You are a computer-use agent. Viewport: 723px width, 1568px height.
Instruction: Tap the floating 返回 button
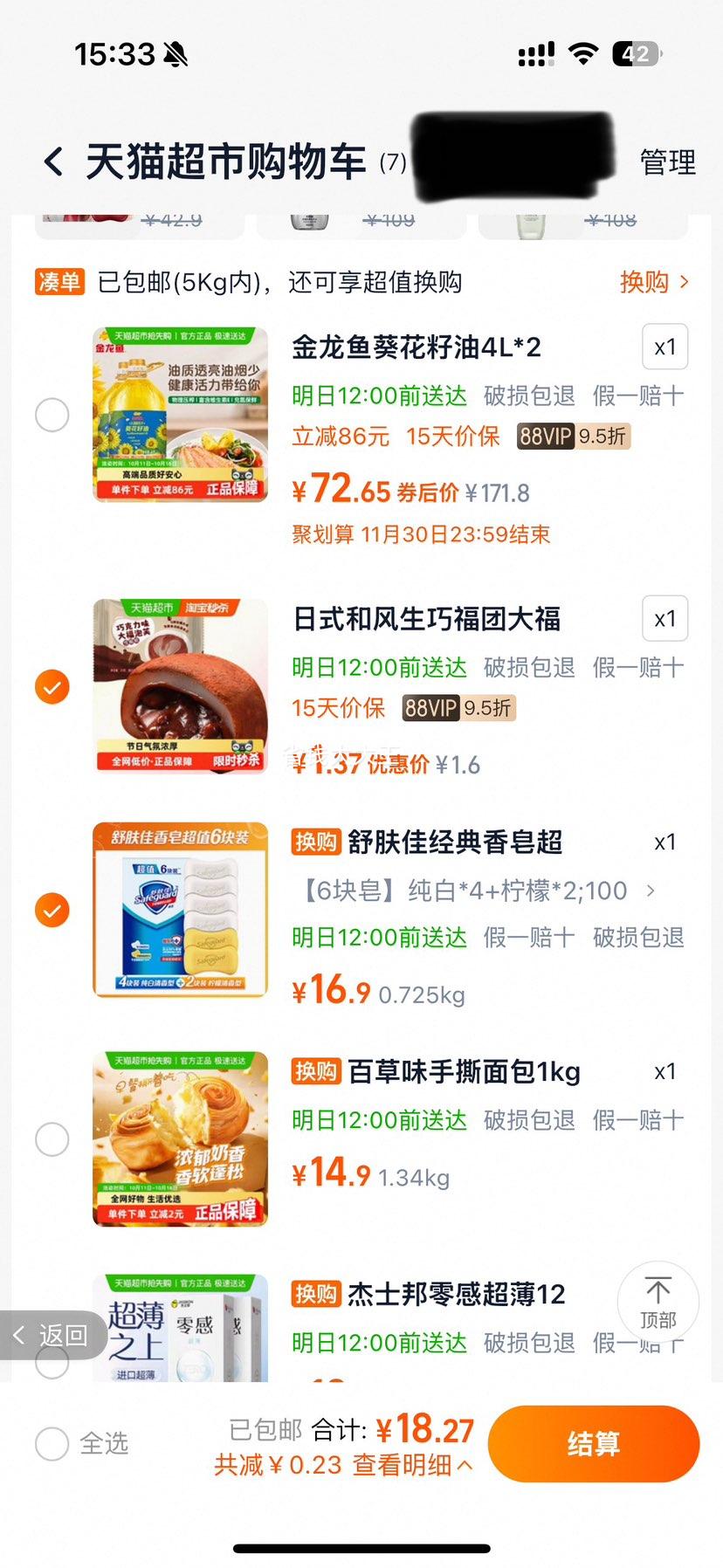tap(52, 1335)
